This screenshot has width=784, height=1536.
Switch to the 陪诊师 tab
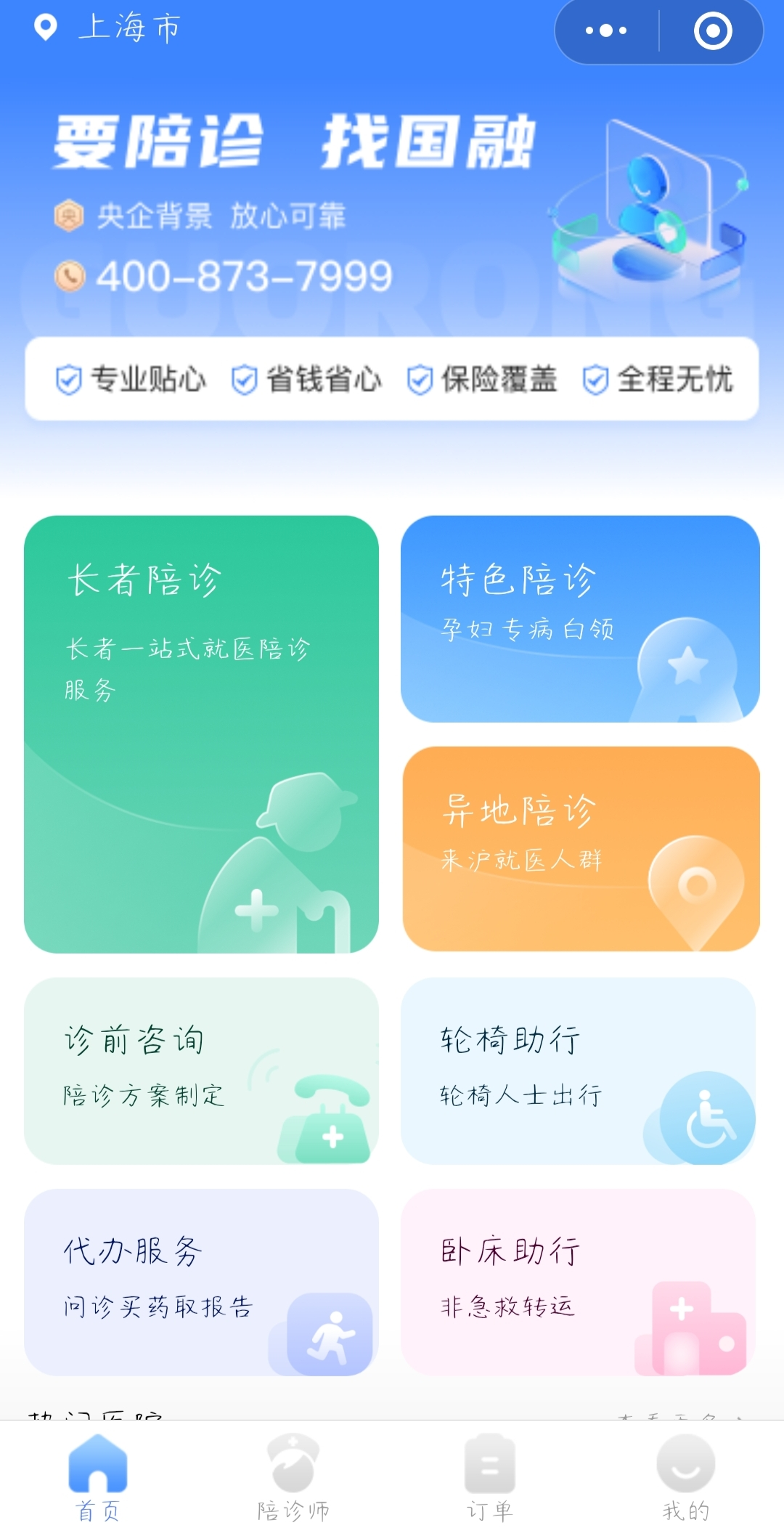pos(293,1478)
